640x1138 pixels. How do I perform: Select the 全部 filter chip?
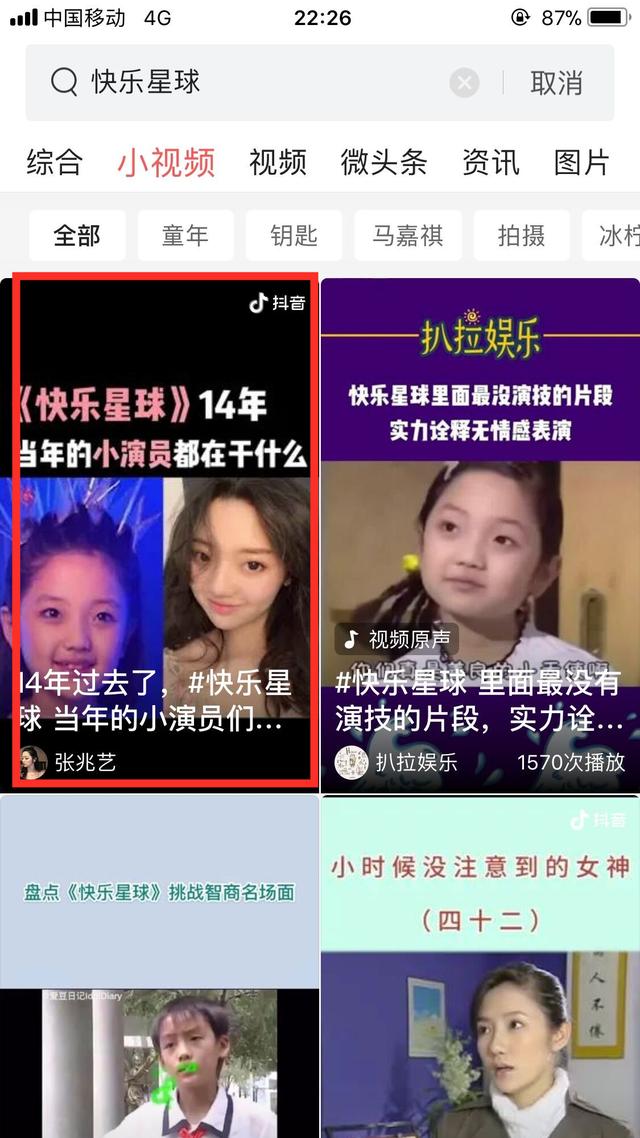(77, 236)
